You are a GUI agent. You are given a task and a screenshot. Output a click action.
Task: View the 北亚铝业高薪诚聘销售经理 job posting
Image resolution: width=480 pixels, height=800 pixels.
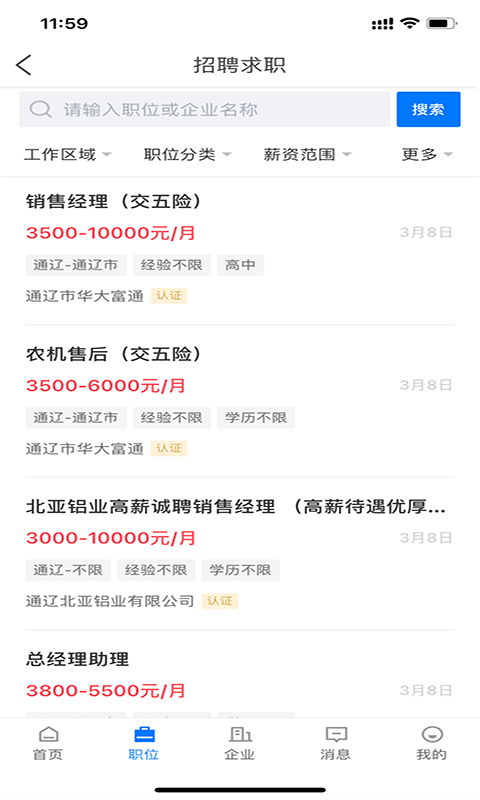240,554
